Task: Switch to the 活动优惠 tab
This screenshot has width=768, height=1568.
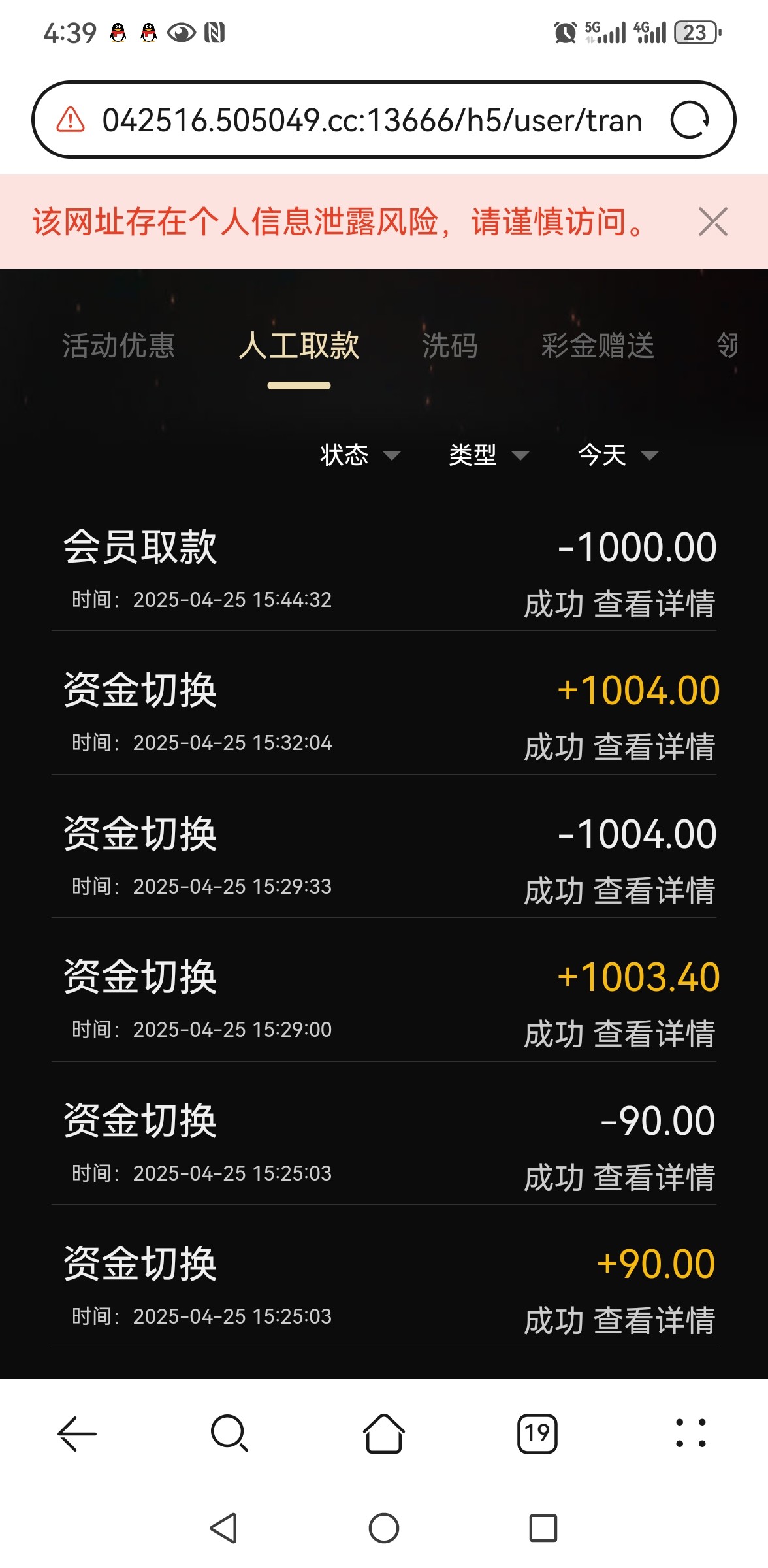Action: point(118,346)
